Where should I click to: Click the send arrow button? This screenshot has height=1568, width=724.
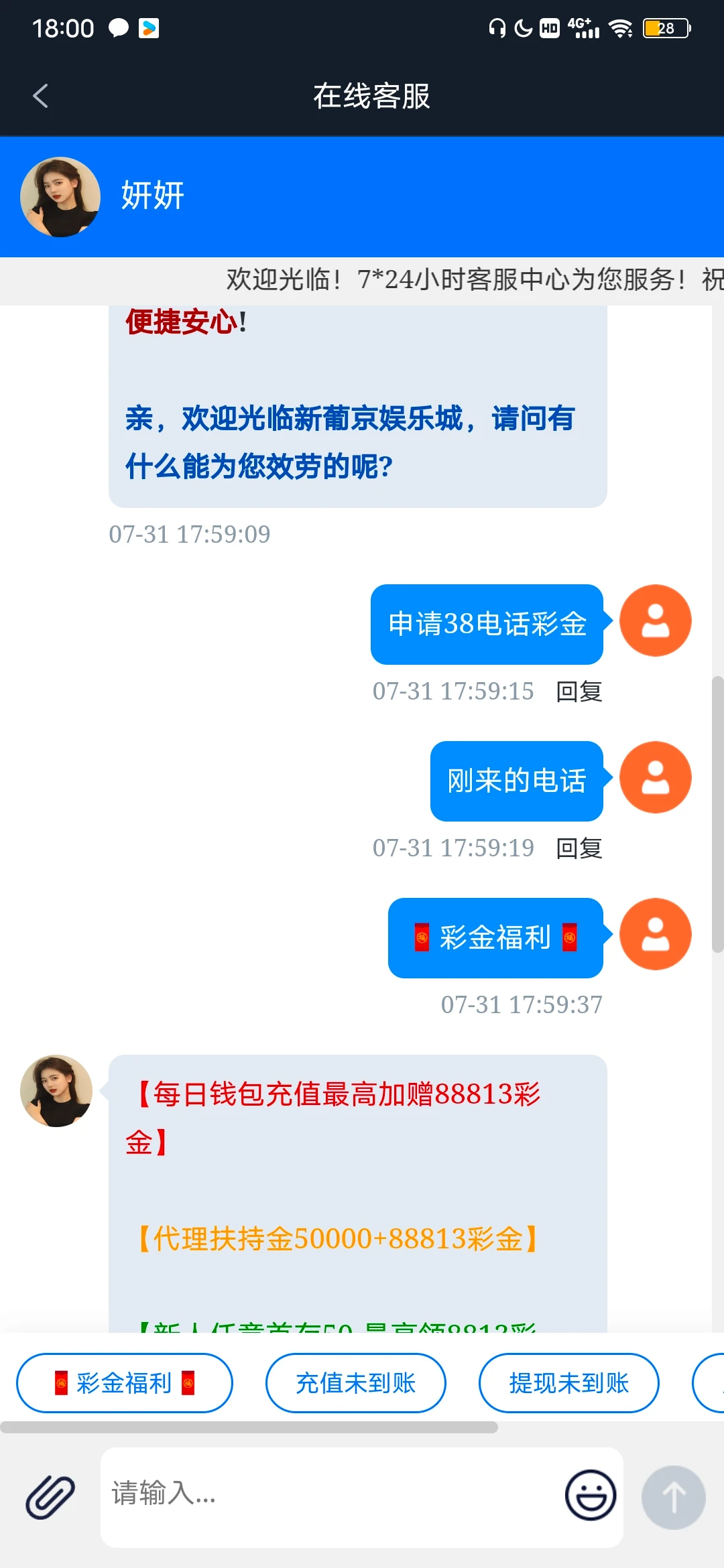[674, 1496]
